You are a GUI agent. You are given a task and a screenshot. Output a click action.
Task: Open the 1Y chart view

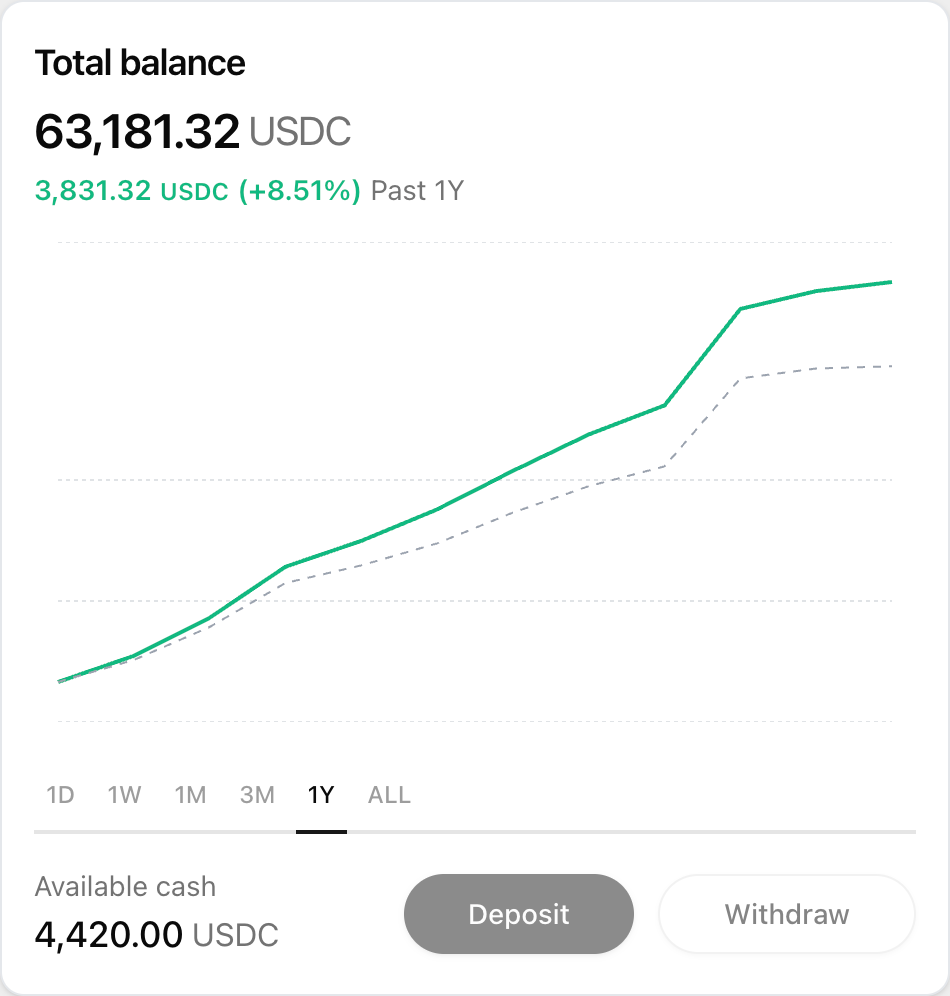coord(321,795)
